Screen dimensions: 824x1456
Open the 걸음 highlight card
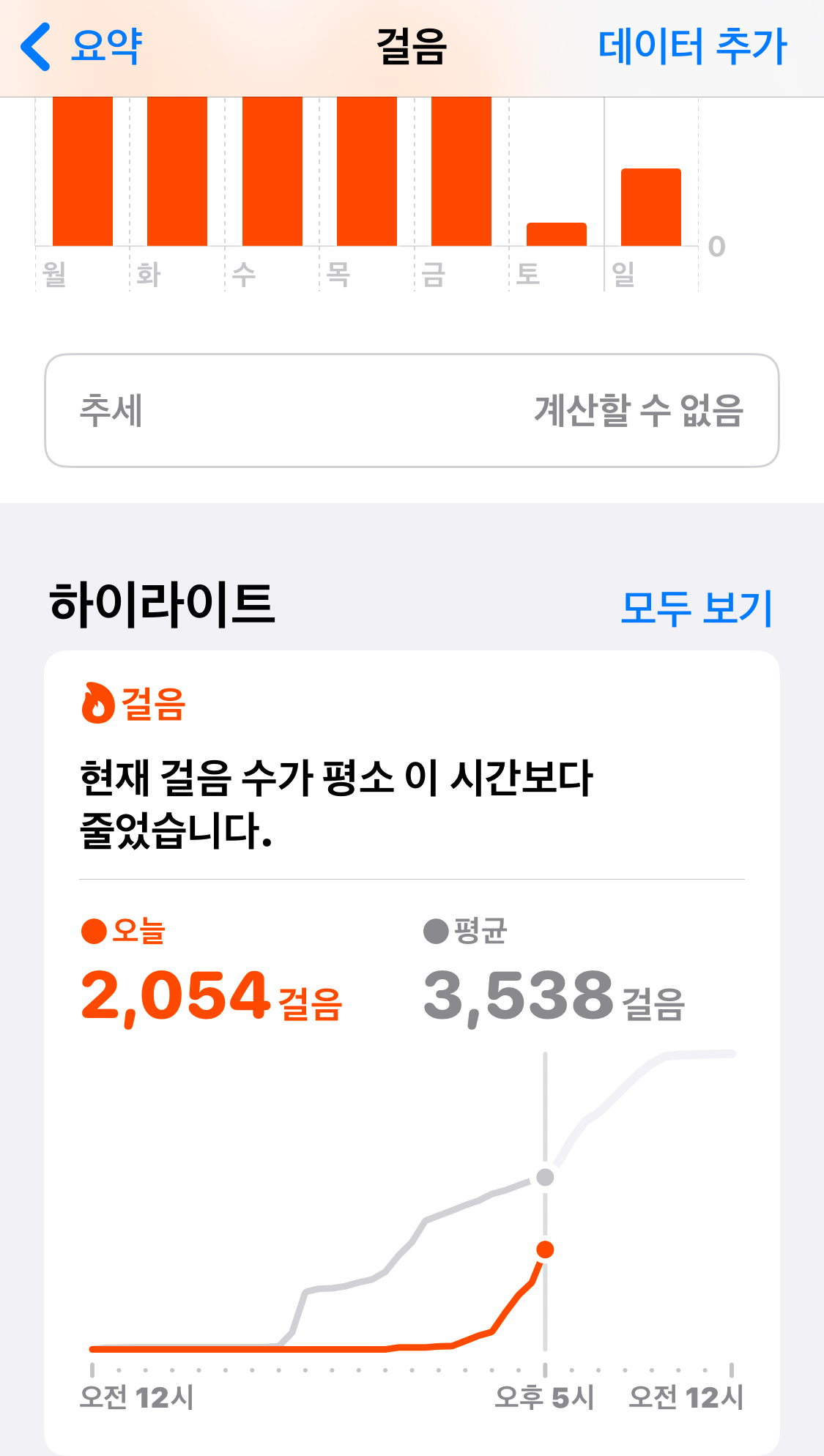pos(412,806)
